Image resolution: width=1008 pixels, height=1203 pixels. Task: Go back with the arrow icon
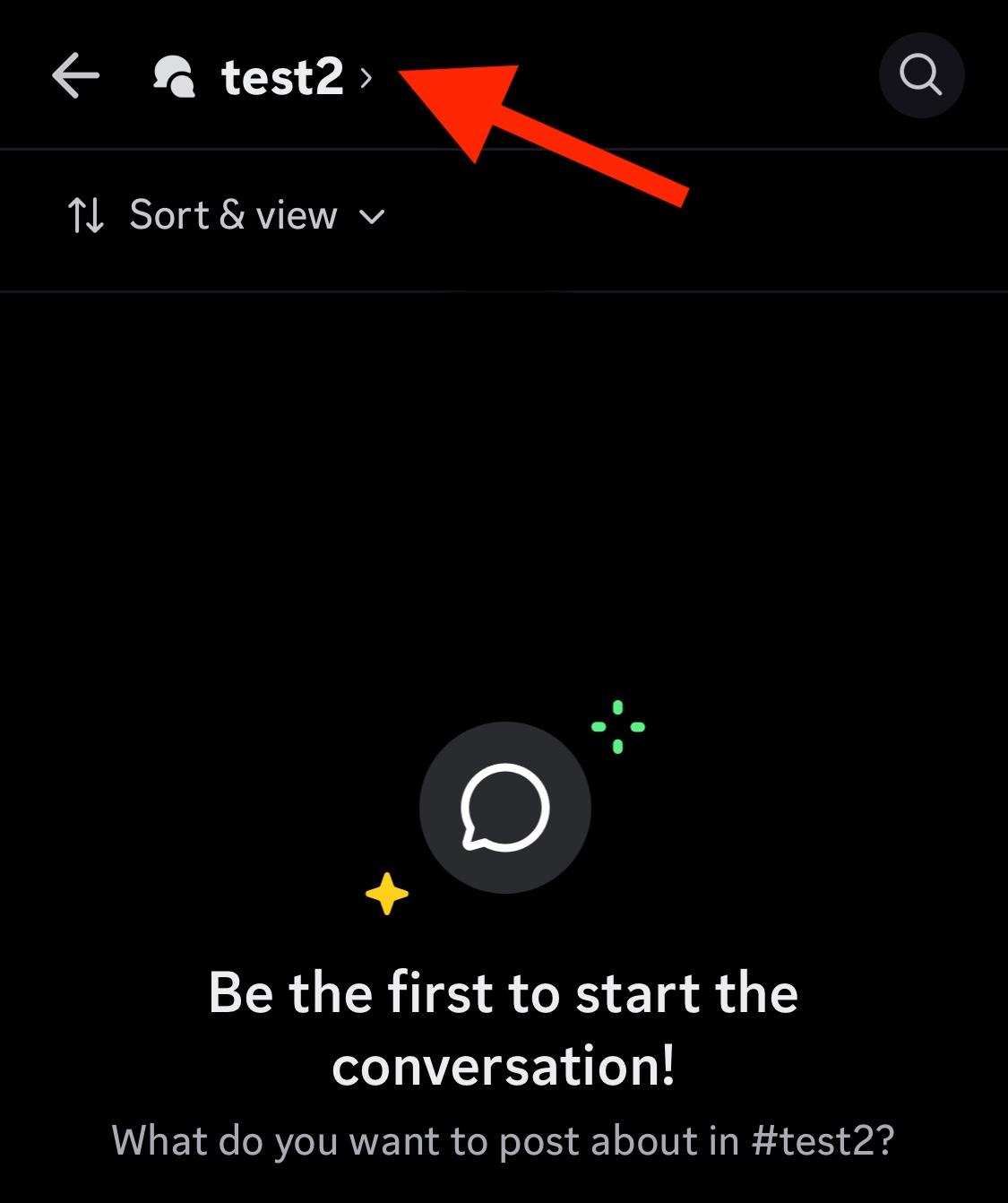pyautogui.click(x=76, y=75)
